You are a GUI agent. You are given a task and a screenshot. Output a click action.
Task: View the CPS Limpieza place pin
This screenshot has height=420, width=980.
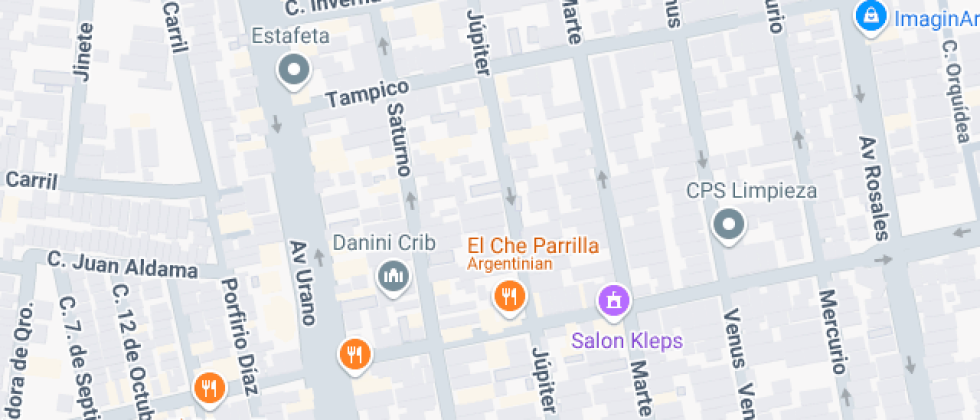point(728,225)
